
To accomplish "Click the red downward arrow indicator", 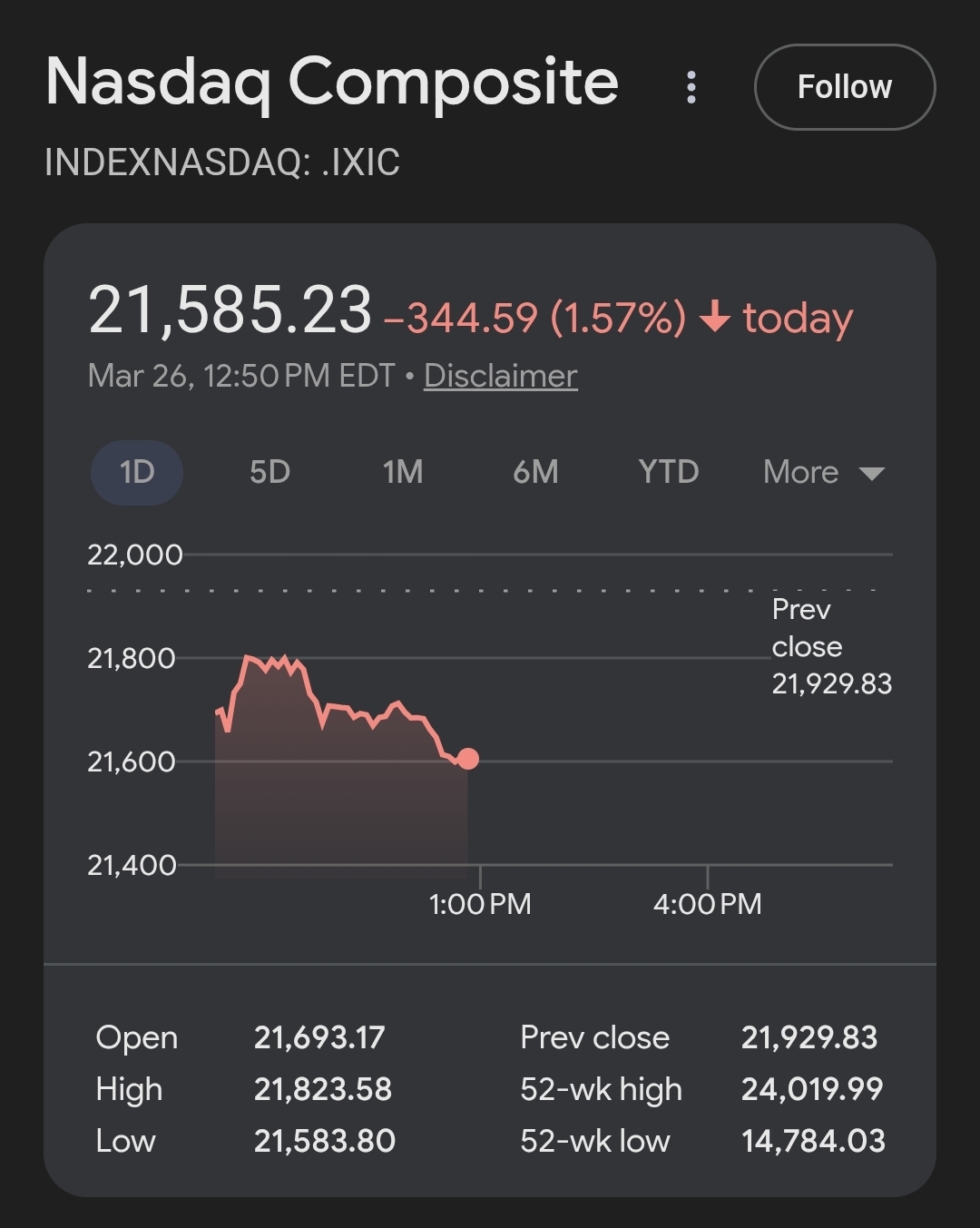I will coord(716,319).
